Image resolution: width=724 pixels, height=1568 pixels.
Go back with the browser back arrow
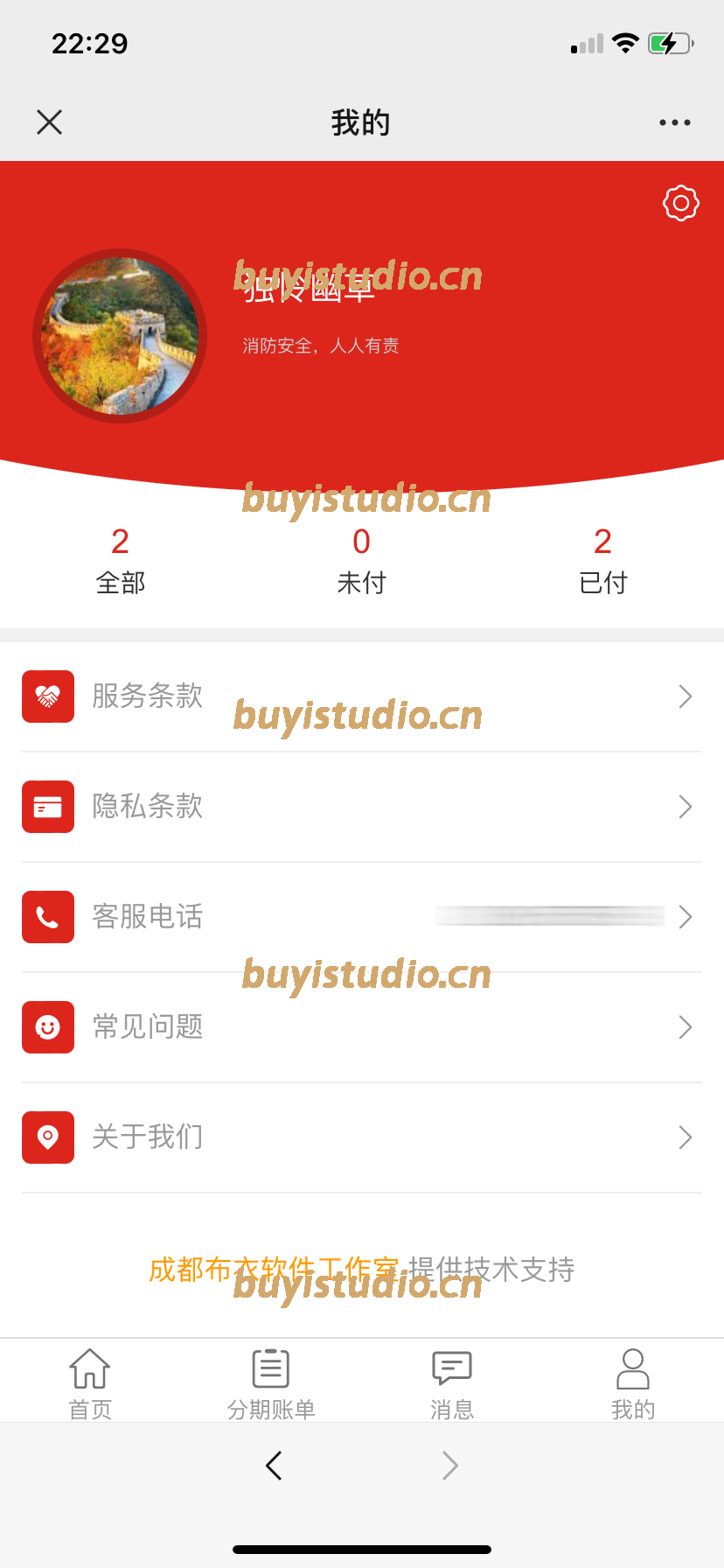[274, 1465]
